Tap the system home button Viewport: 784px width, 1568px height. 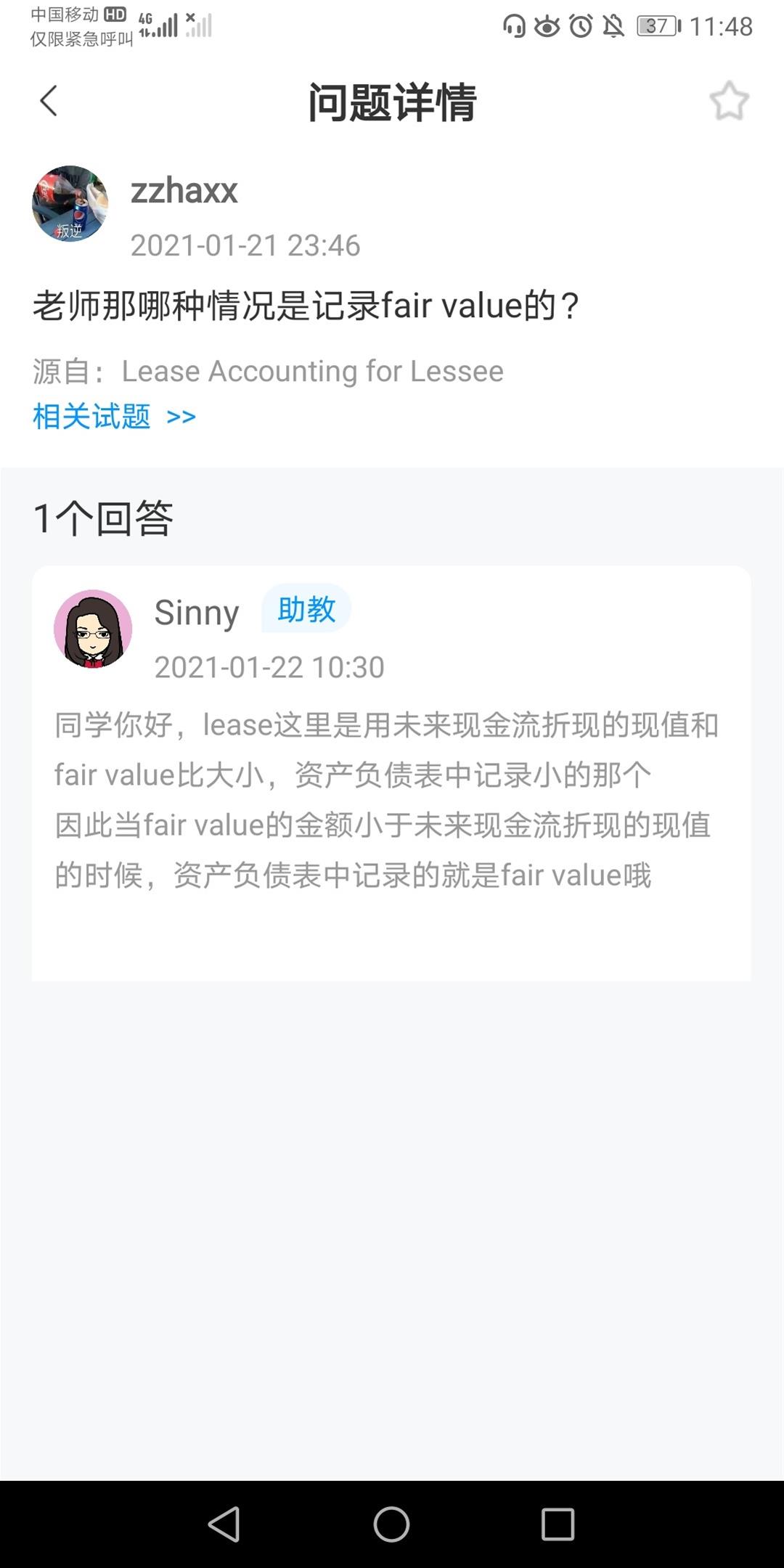[x=391, y=1524]
